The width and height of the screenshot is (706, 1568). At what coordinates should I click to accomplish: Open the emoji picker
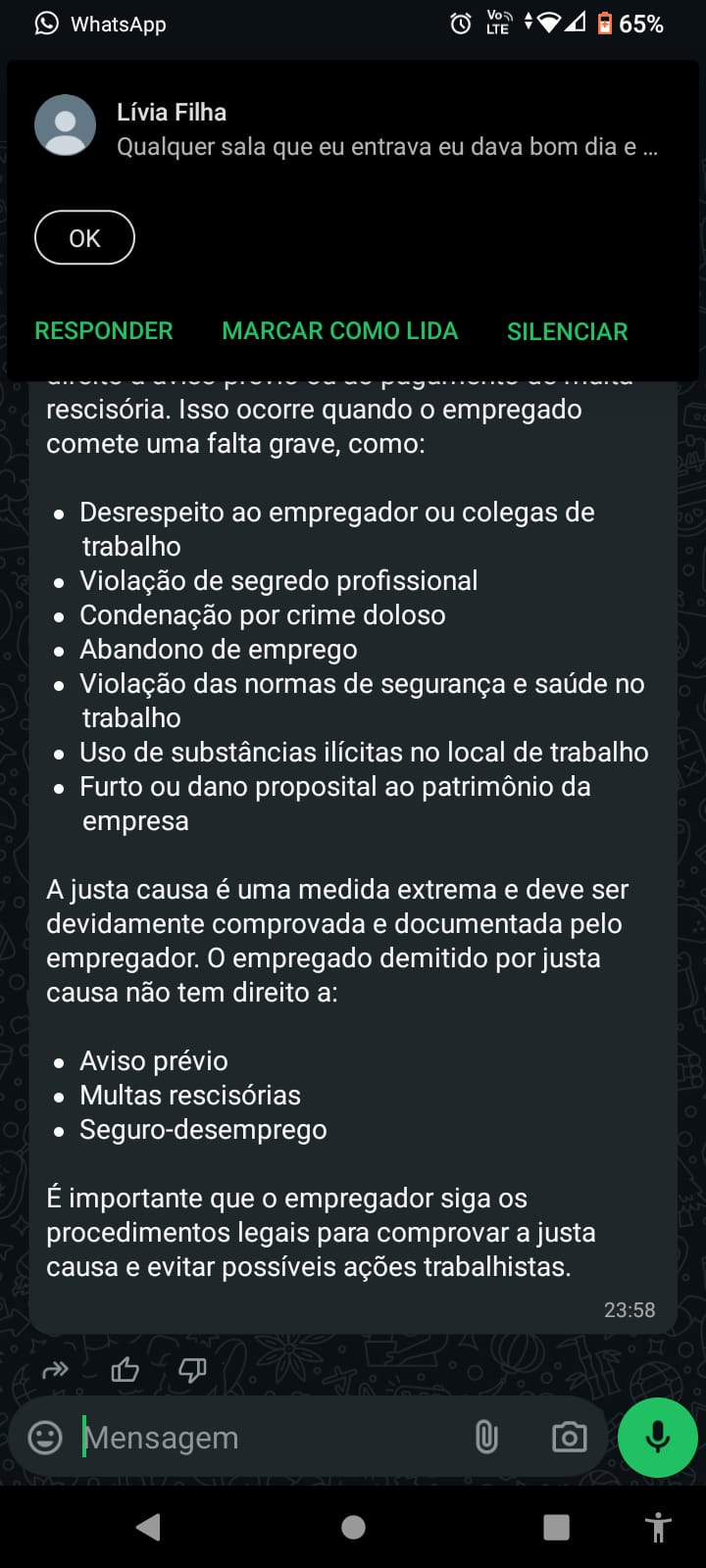point(45,1438)
